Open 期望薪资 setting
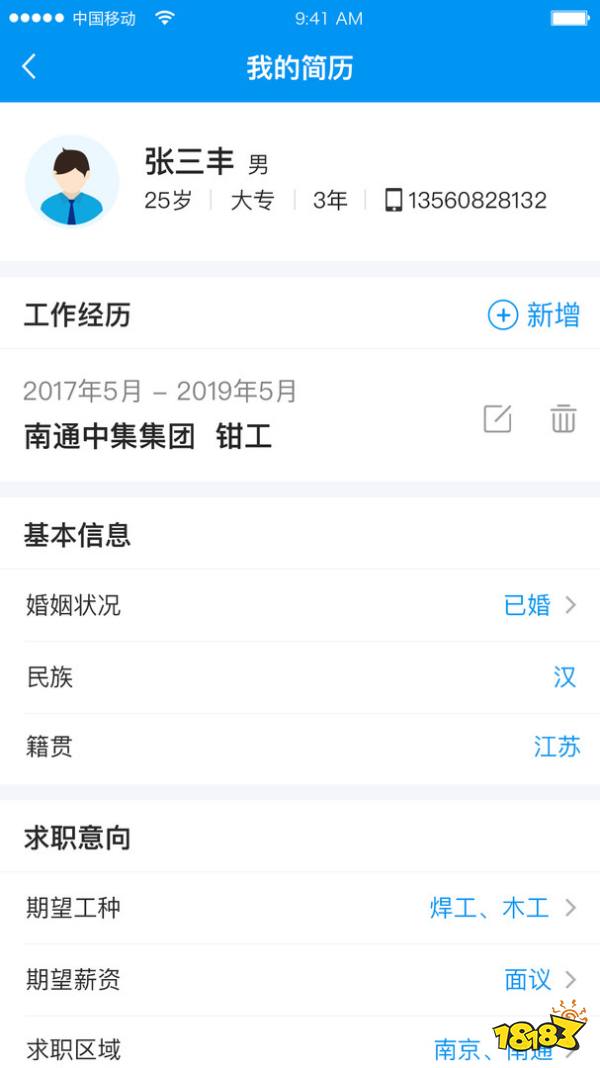Viewport: 600px width, 1068px height. 300,980
